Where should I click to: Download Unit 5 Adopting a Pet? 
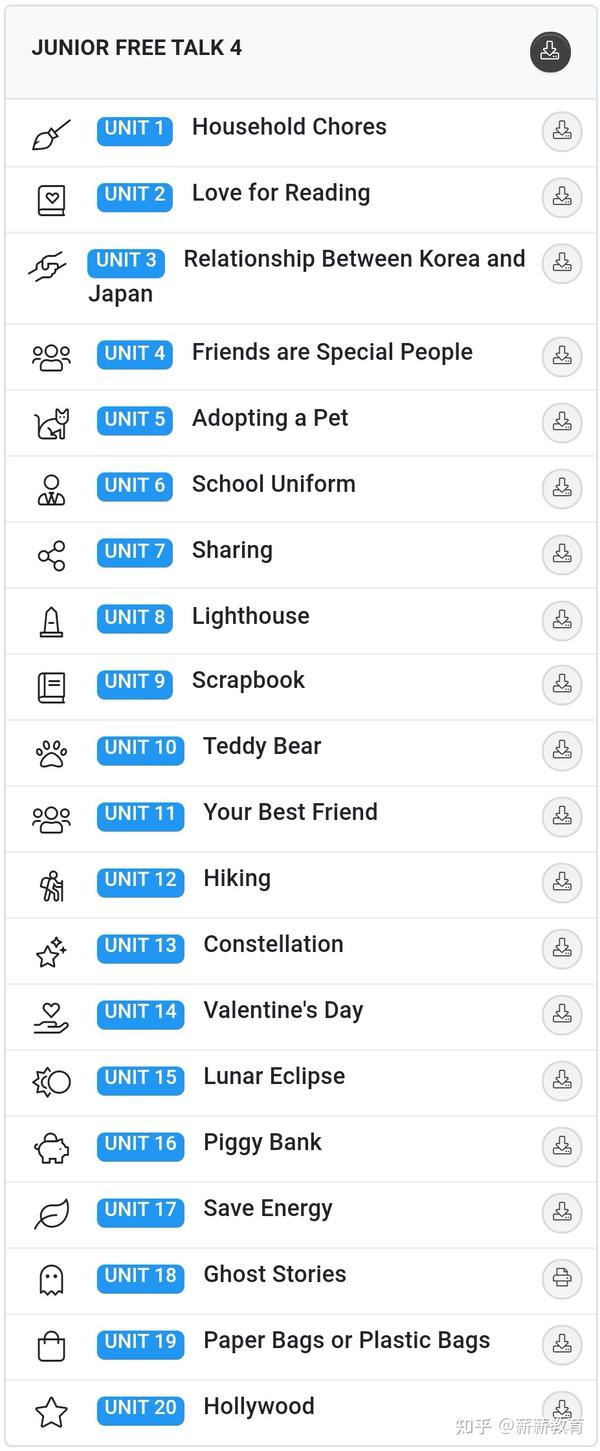562,421
